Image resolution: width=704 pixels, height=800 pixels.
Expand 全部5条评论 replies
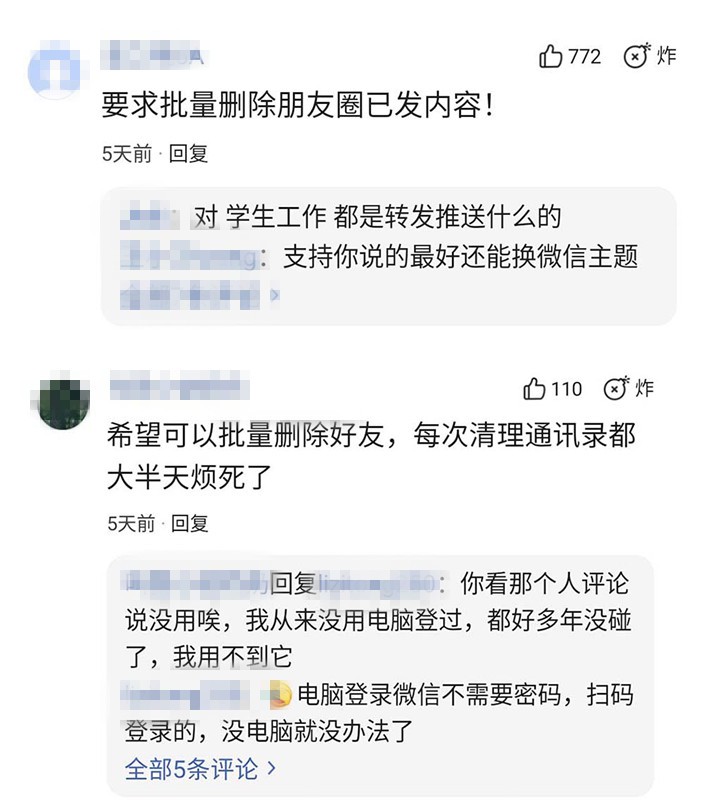click(x=200, y=769)
